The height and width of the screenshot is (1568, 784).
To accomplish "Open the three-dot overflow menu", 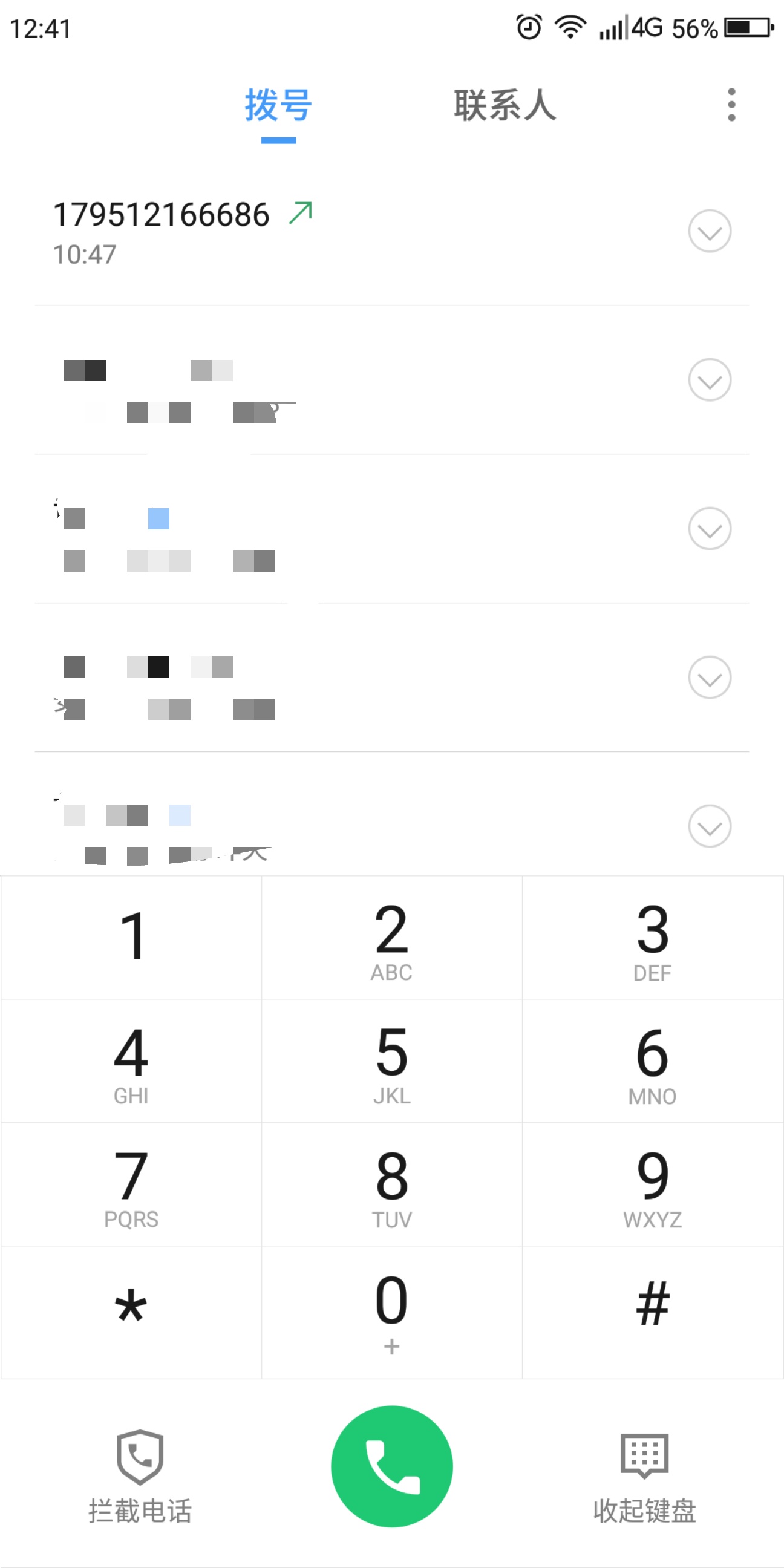I will tap(733, 105).
